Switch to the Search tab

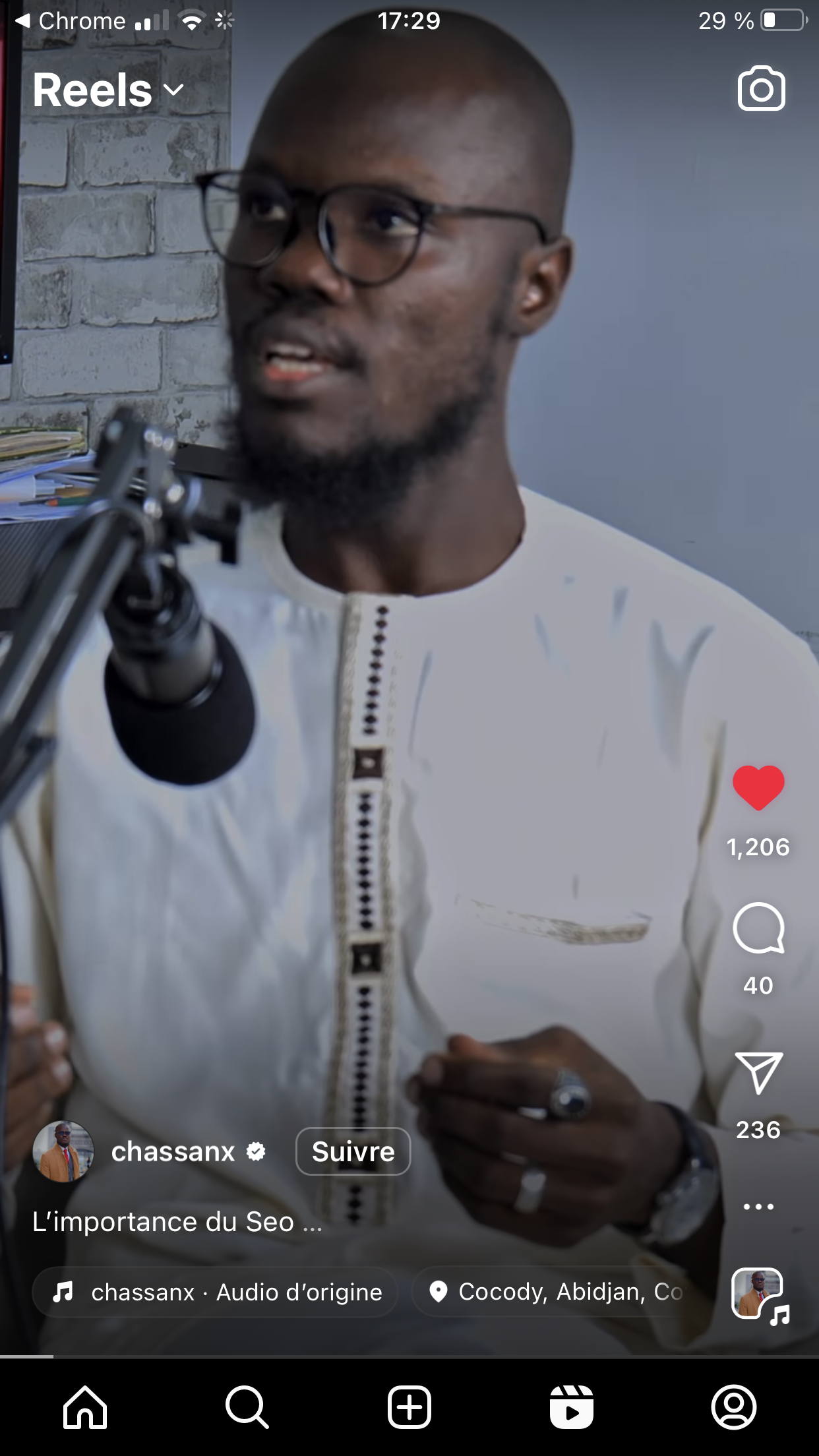coord(247,1407)
